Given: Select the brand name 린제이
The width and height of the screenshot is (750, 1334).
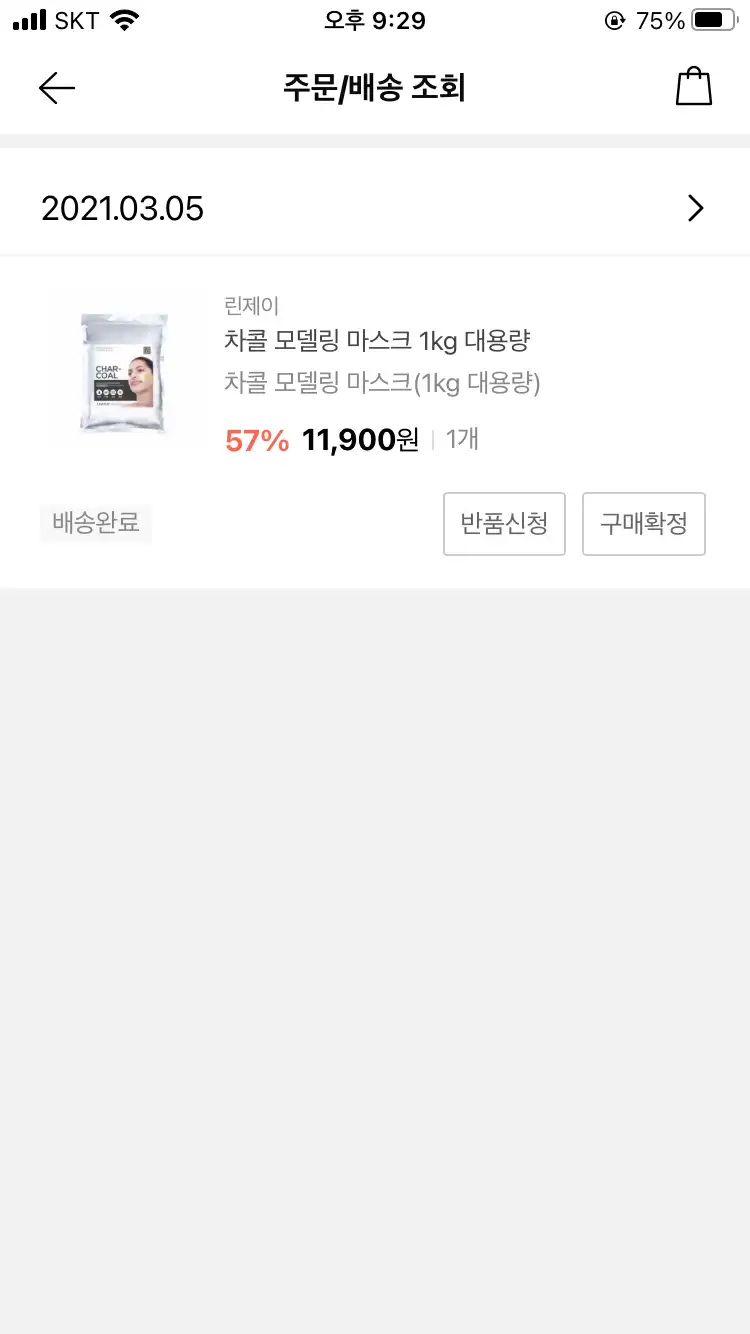Looking at the screenshot, I should click(x=251, y=306).
